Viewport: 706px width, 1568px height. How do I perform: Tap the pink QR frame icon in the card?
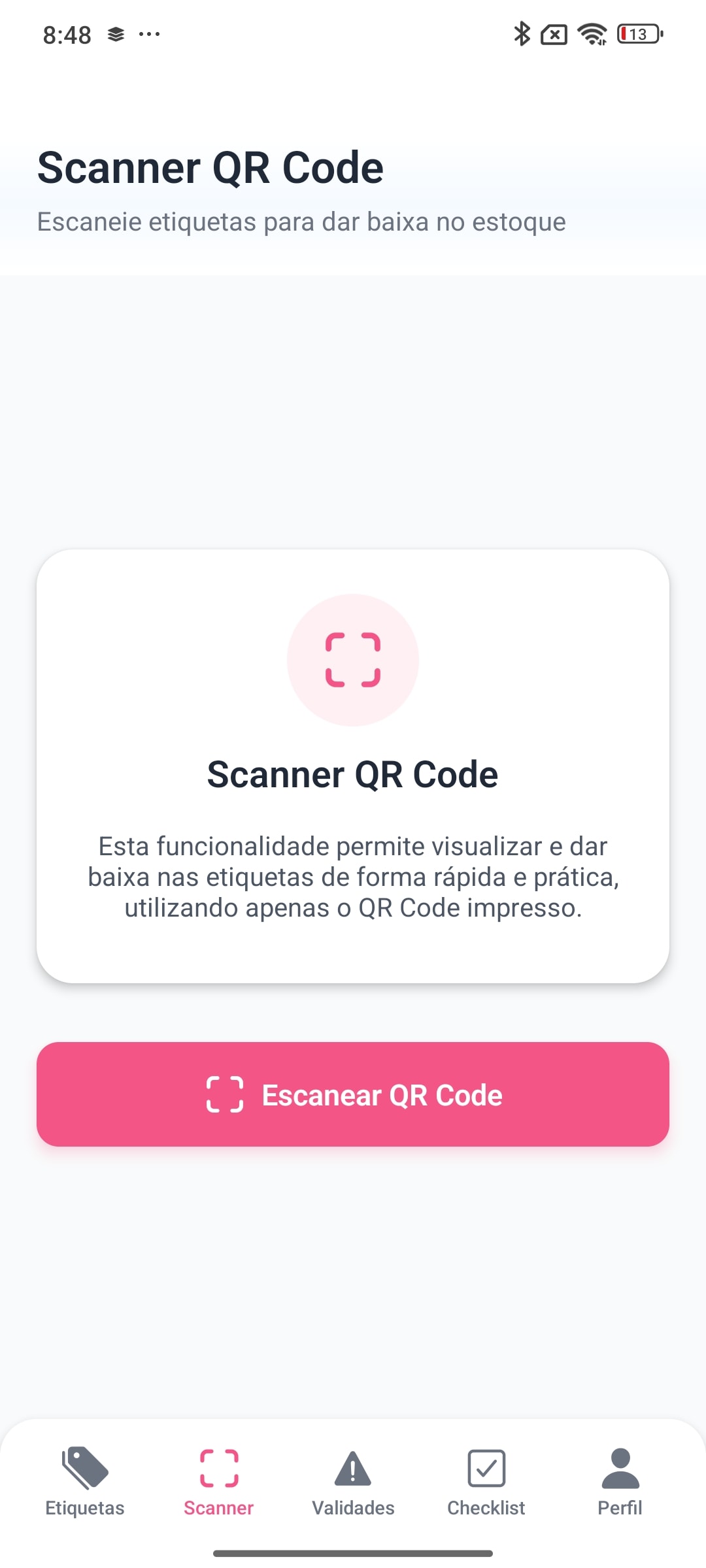353,659
